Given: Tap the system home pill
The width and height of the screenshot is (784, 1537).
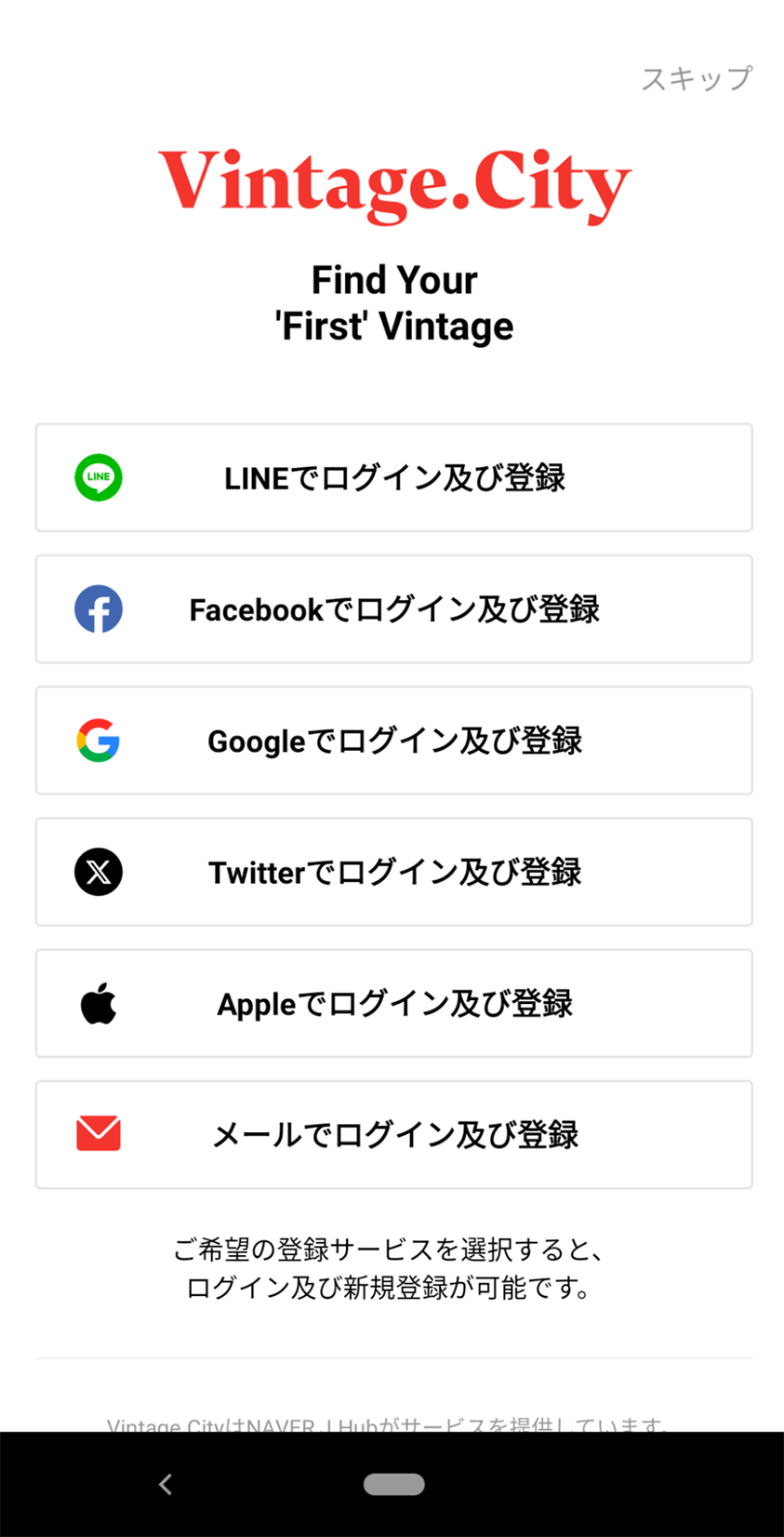Looking at the screenshot, I should [394, 1484].
